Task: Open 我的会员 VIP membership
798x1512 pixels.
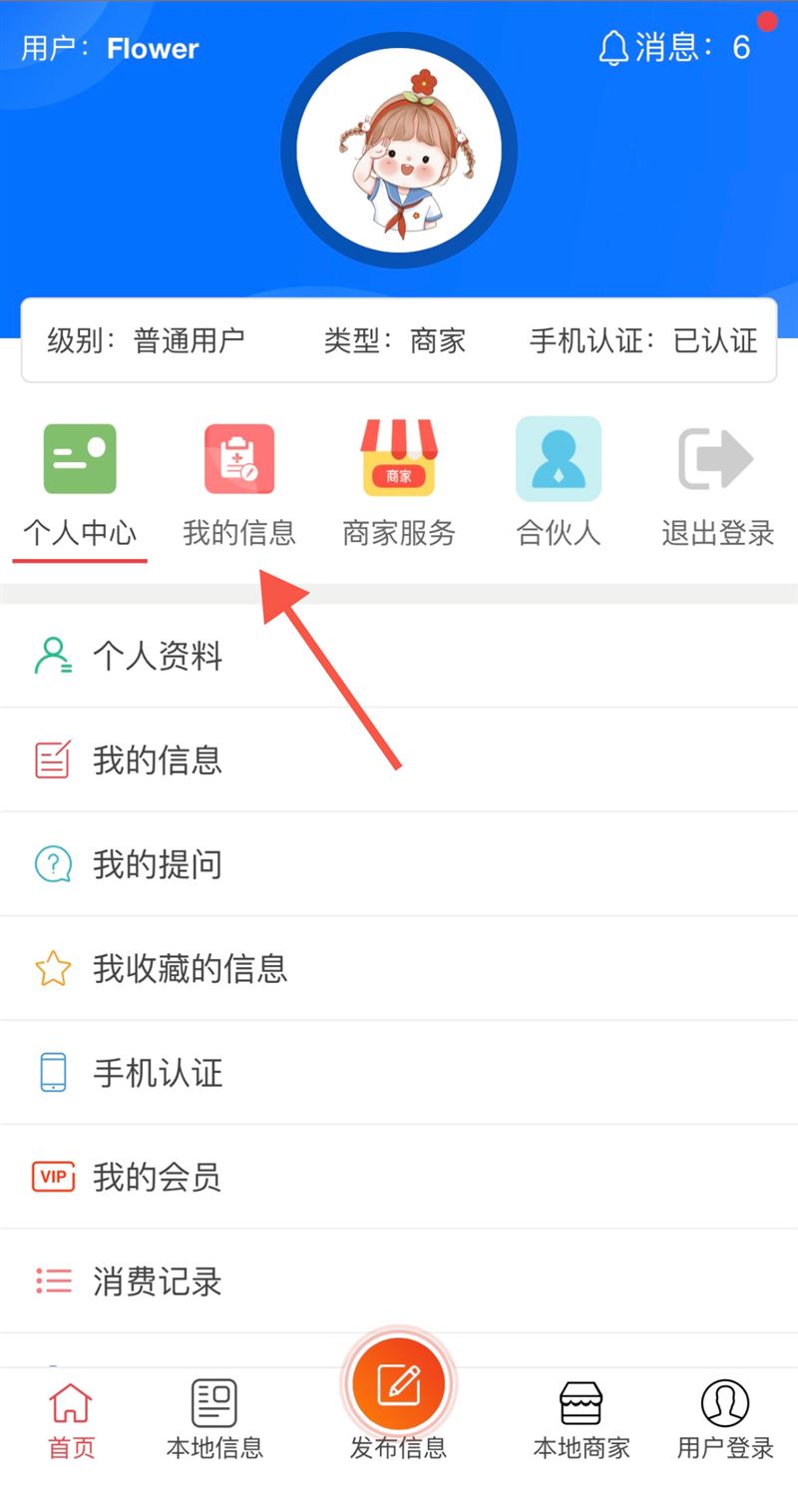Action: [399, 1177]
